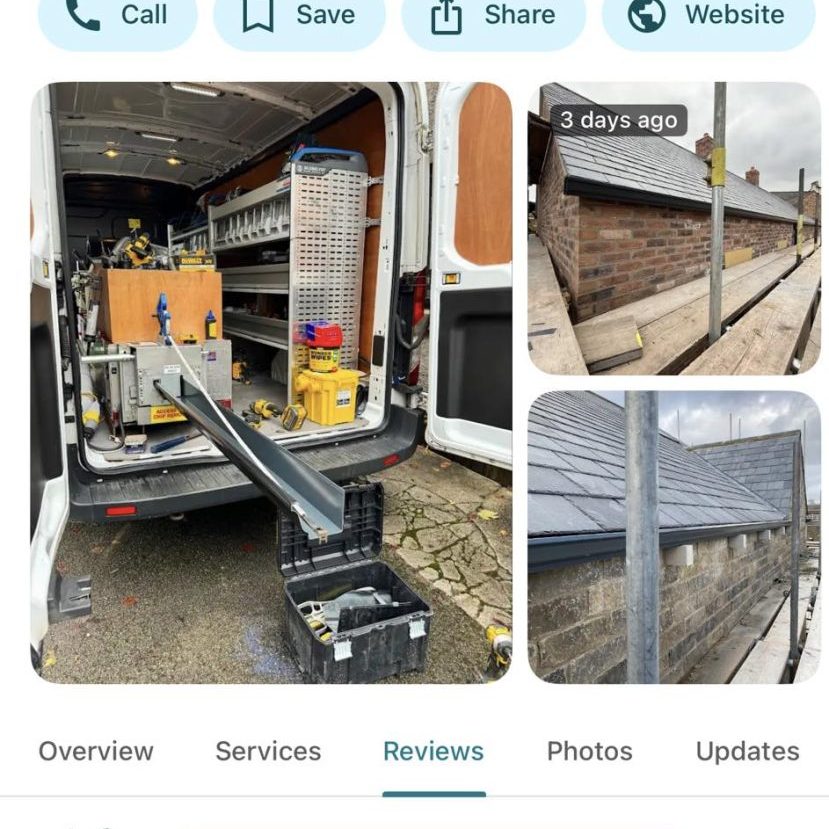Visit the business website
The image size is (829, 829).
pyautogui.click(x=708, y=17)
